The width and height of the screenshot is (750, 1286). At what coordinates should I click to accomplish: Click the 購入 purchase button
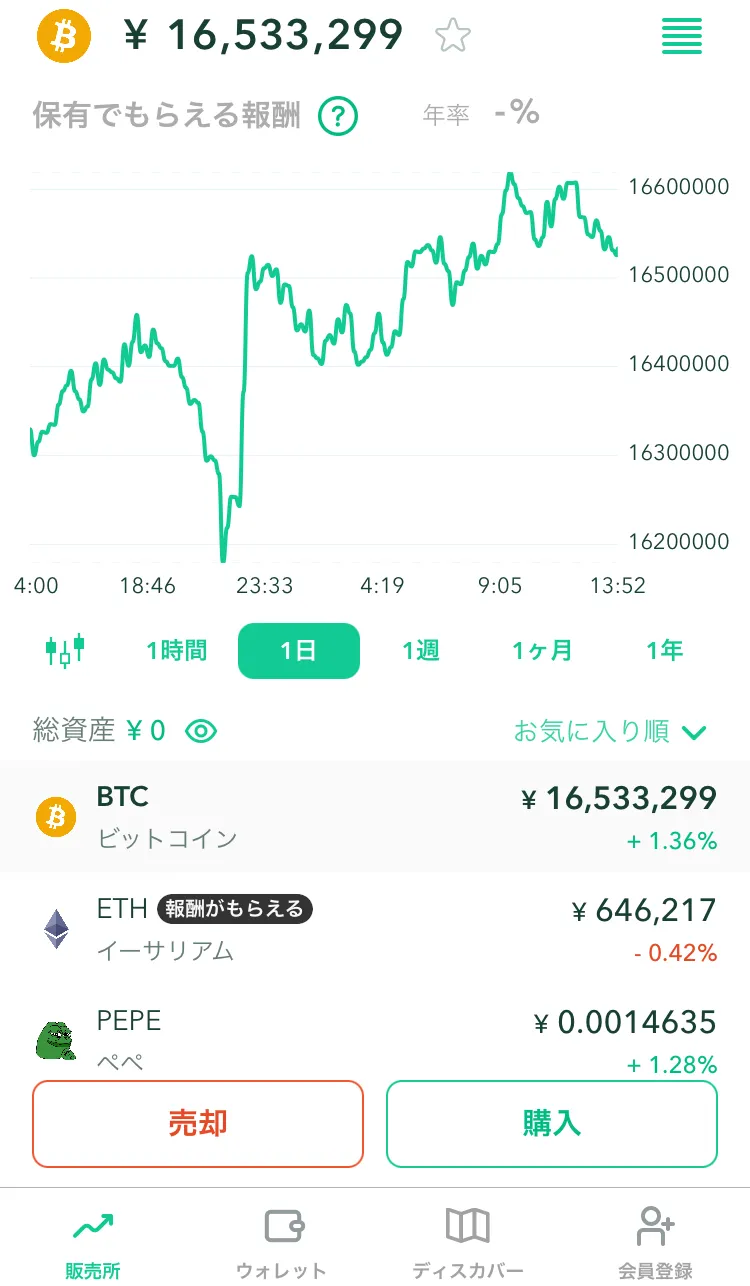pyautogui.click(x=551, y=1123)
